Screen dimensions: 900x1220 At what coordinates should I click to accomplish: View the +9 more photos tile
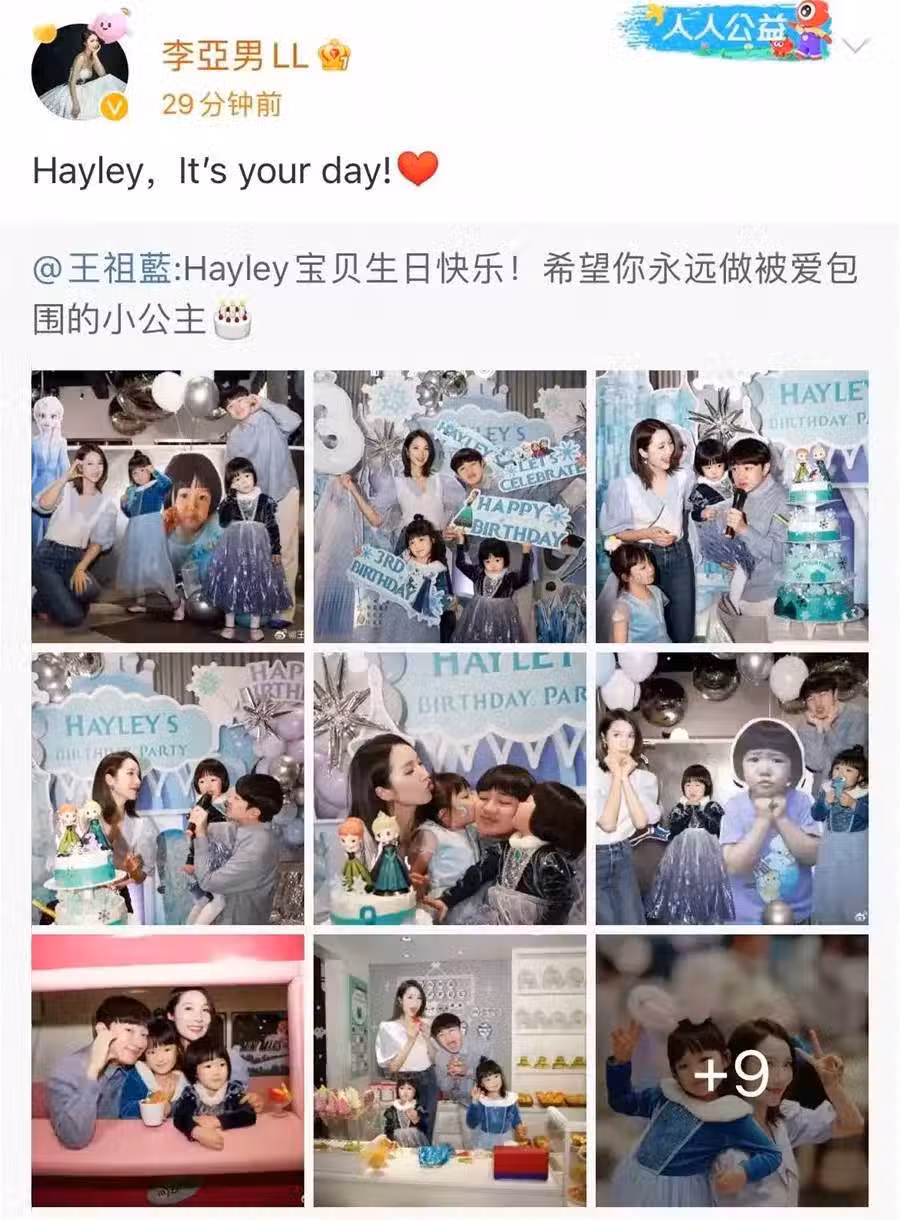tap(732, 1070)
